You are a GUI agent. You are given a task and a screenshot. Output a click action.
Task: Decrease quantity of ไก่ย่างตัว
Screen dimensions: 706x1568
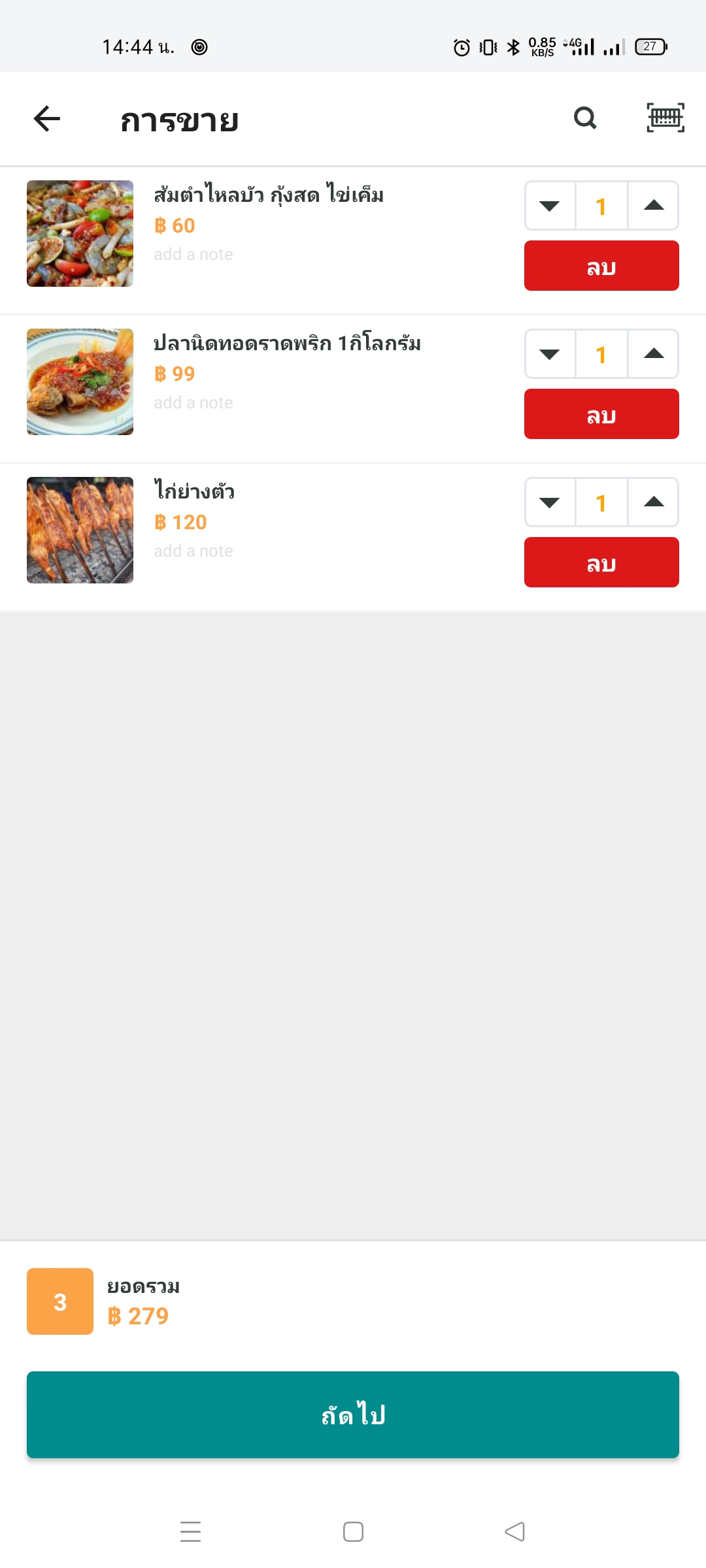[x=550, y=502]
